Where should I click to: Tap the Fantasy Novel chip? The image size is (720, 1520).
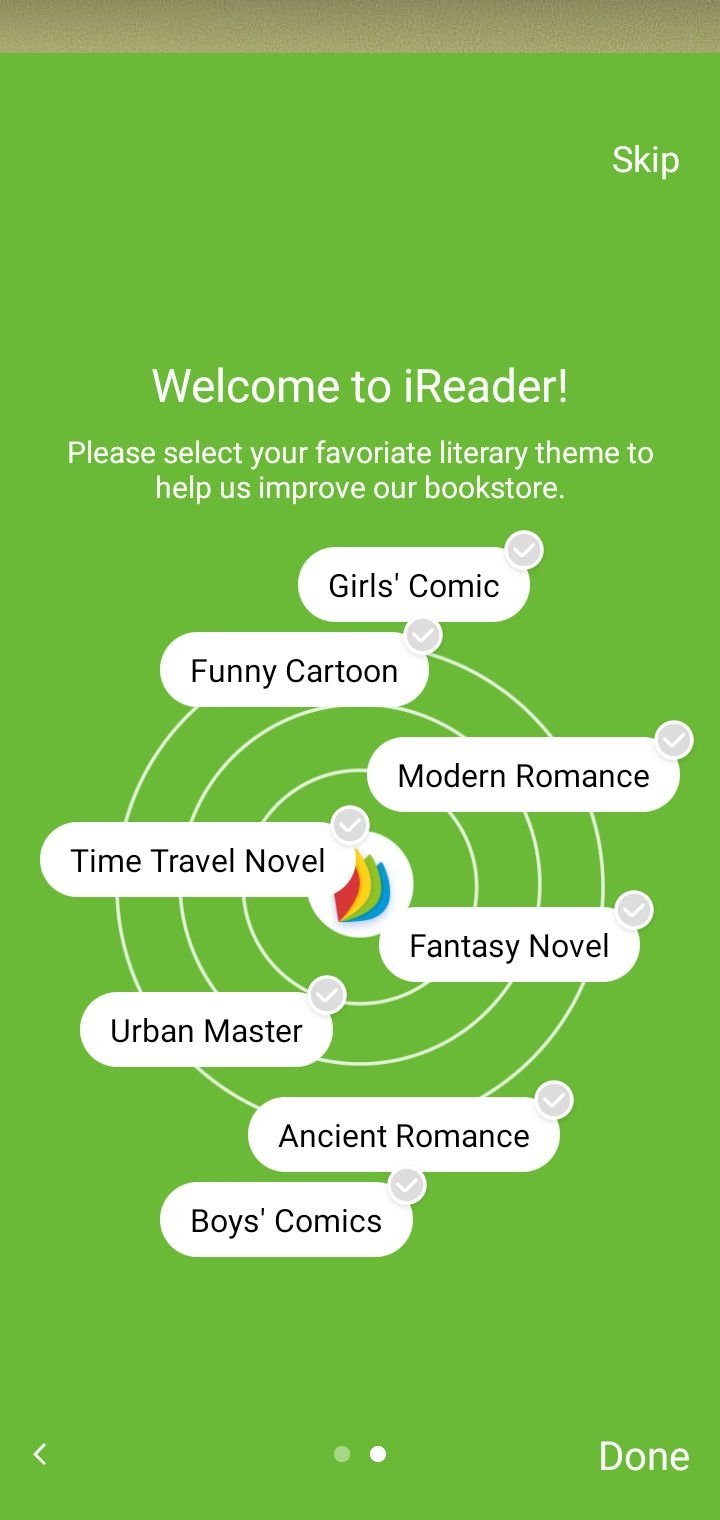[509, 945]
